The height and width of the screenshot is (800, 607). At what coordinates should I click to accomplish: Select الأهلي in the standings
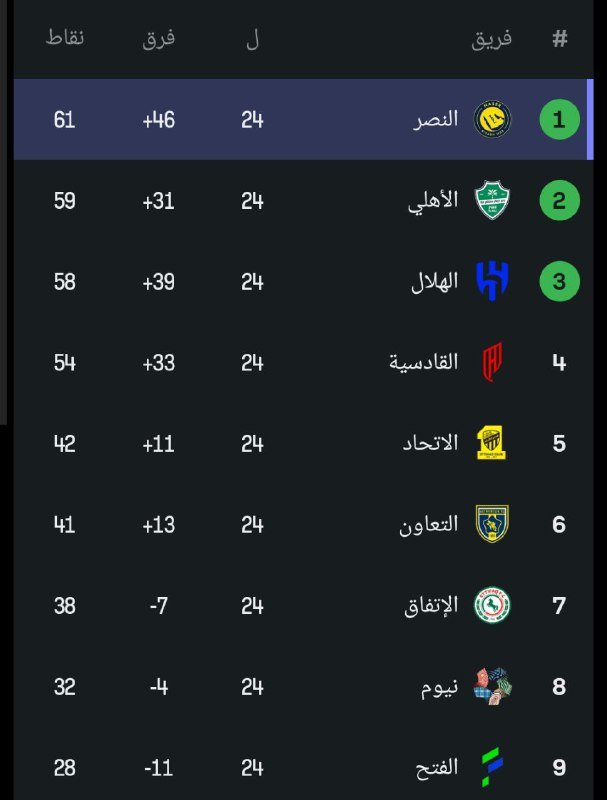click(x=434, y=201)
